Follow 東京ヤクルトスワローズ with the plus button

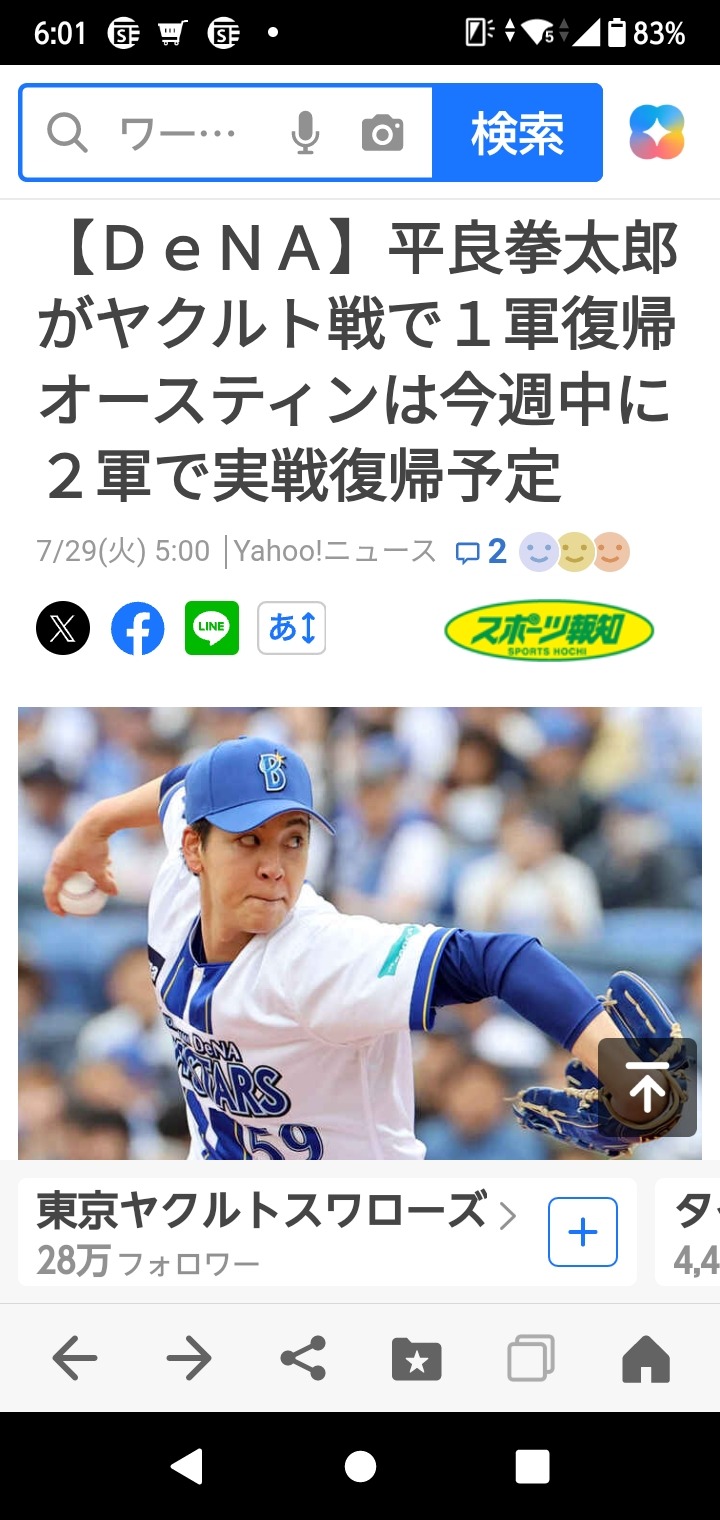pyautogui.click(x=583, y=1232)
